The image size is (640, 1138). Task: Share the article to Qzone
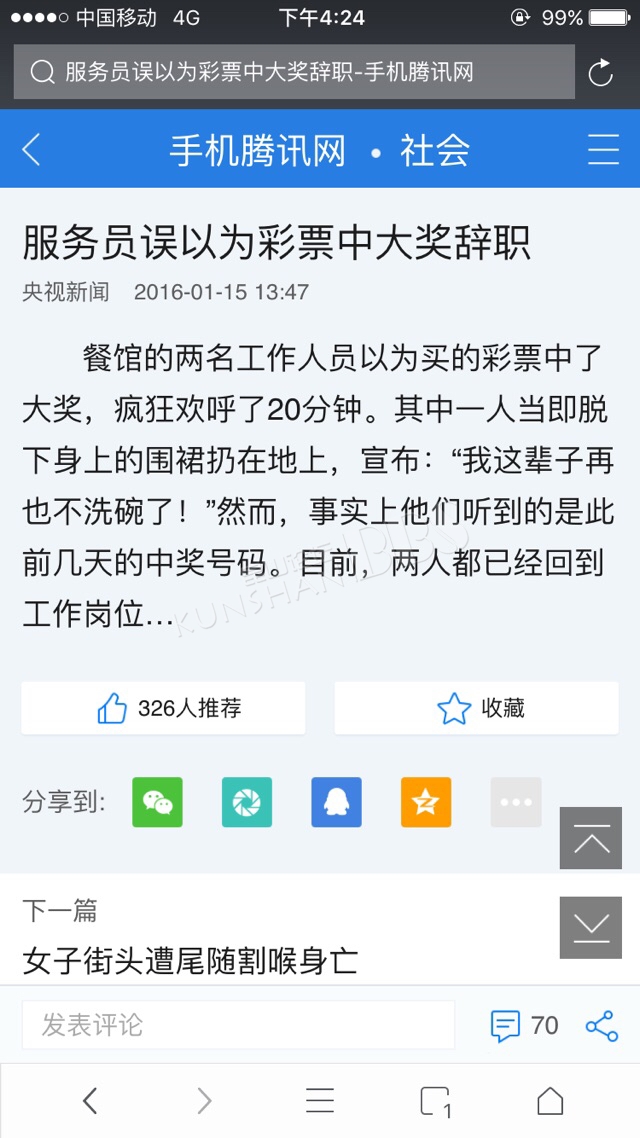click(426, 802)
